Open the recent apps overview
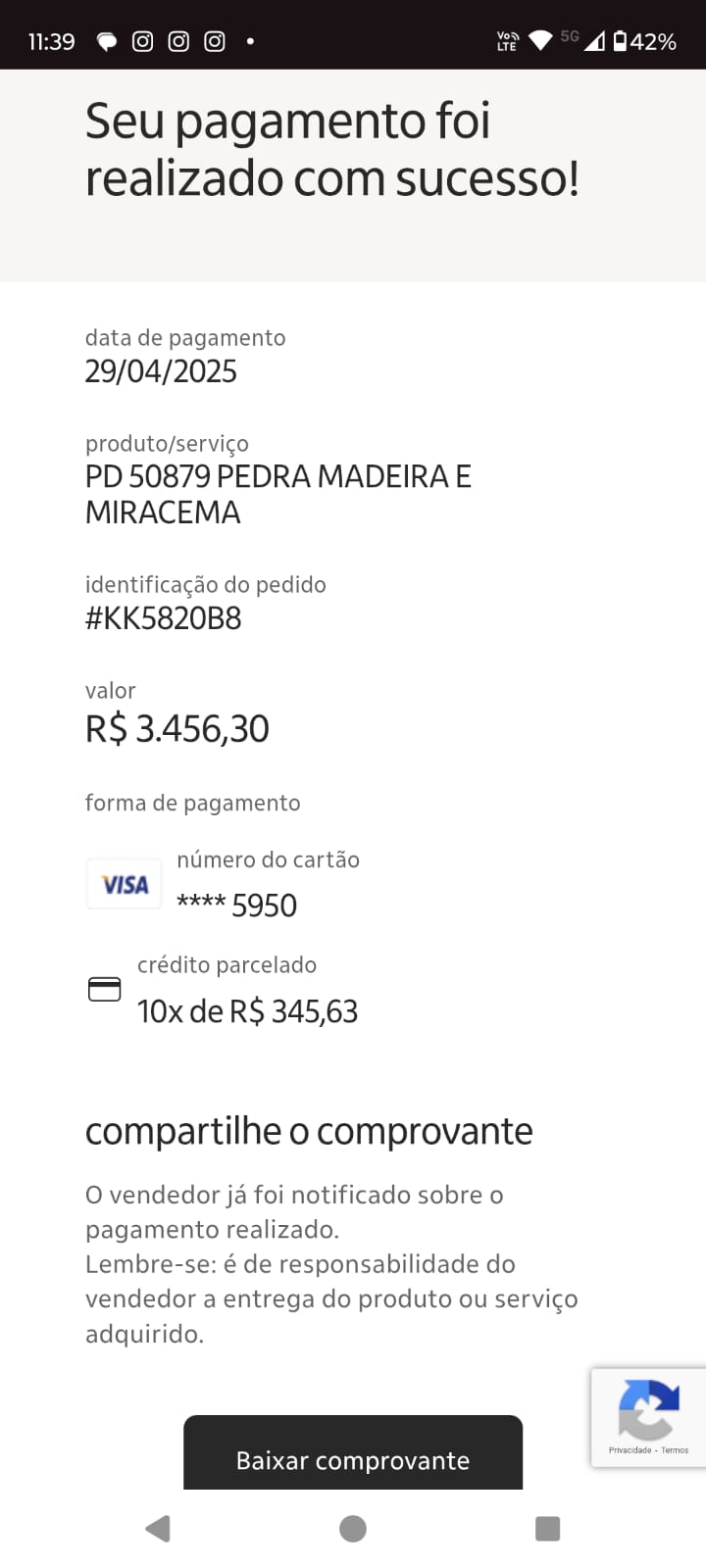 point(547,1529)
